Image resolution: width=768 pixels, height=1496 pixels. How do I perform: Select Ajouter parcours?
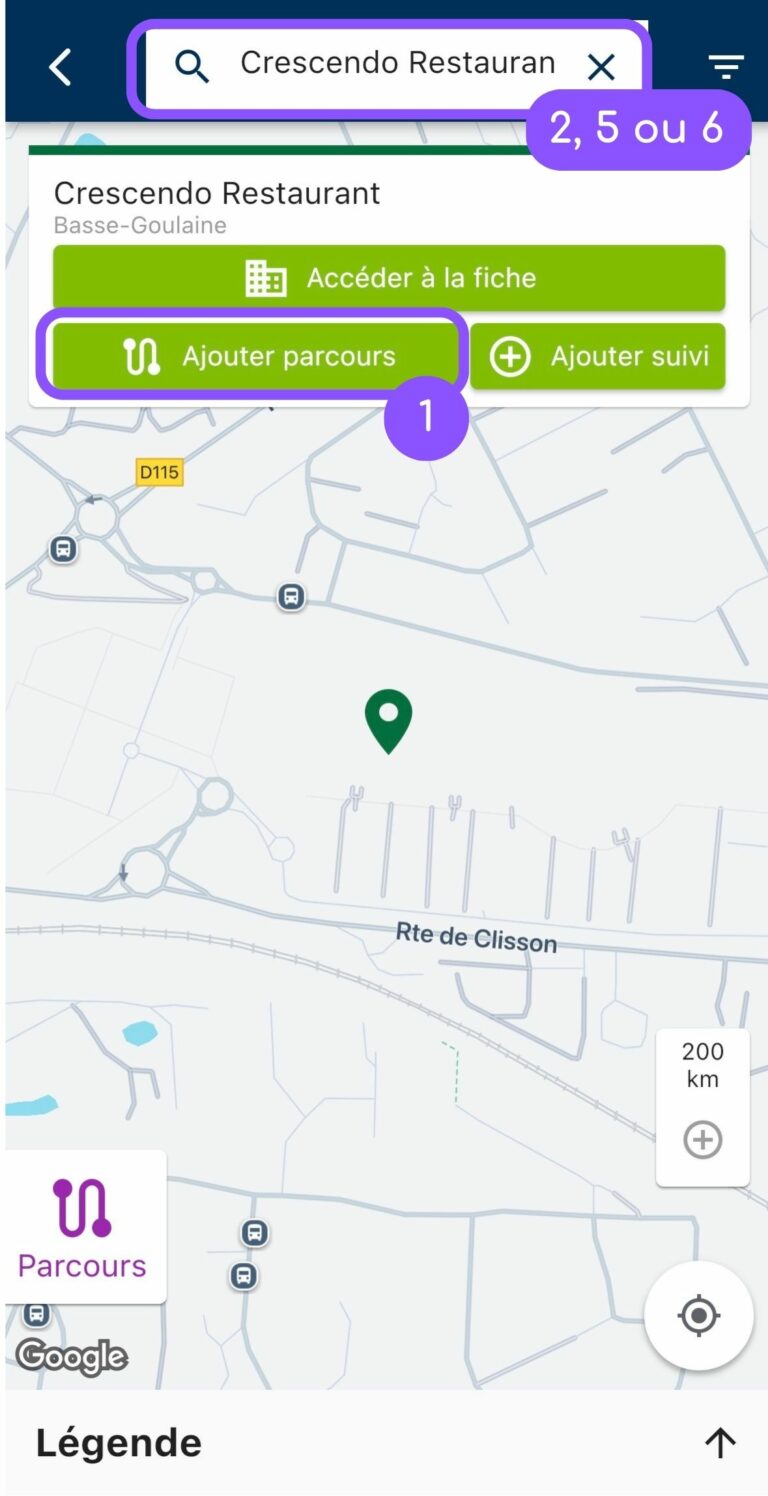(252, 357)
